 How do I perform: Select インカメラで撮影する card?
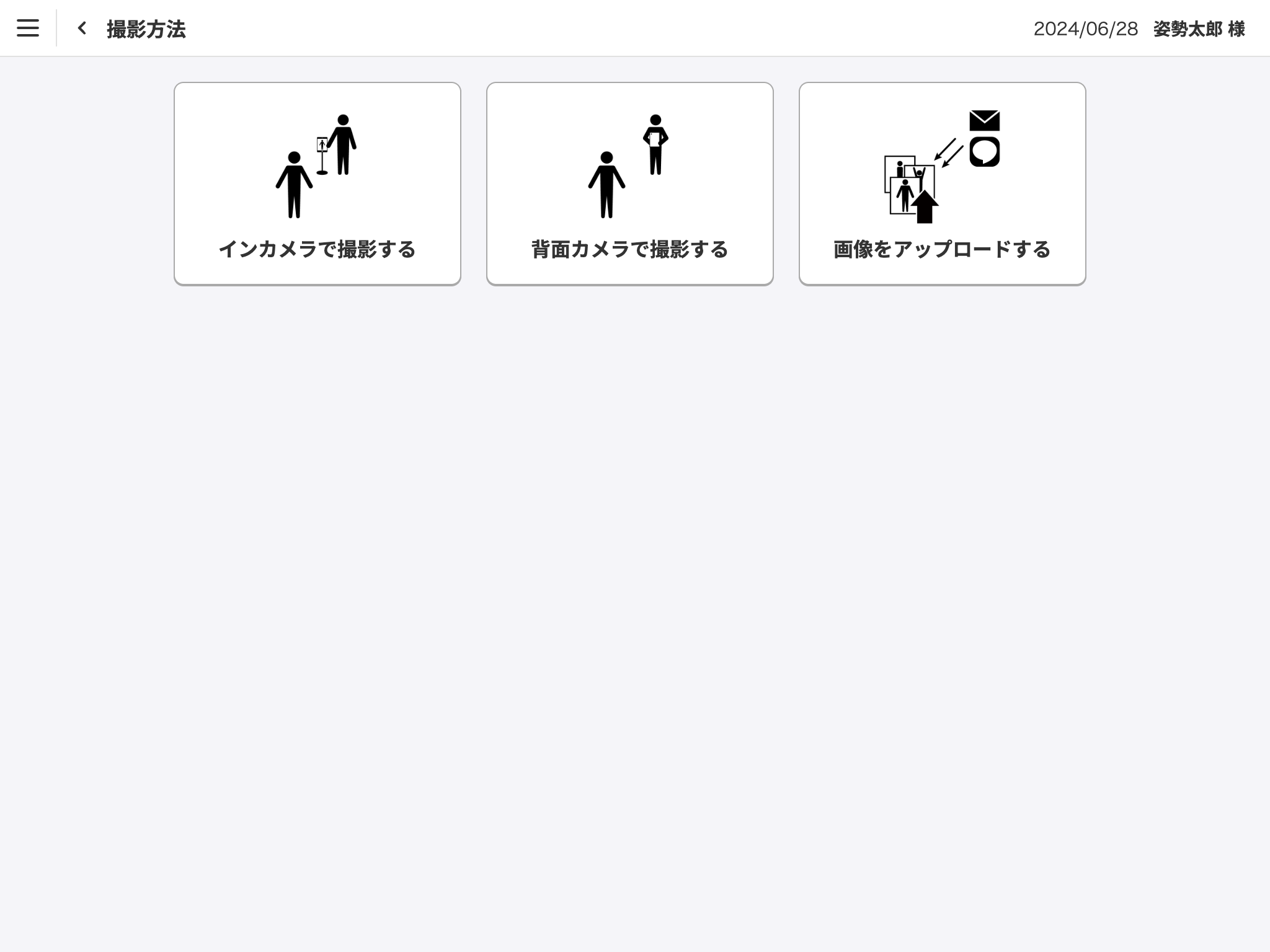pyautogui.click(x=317, y=183)
